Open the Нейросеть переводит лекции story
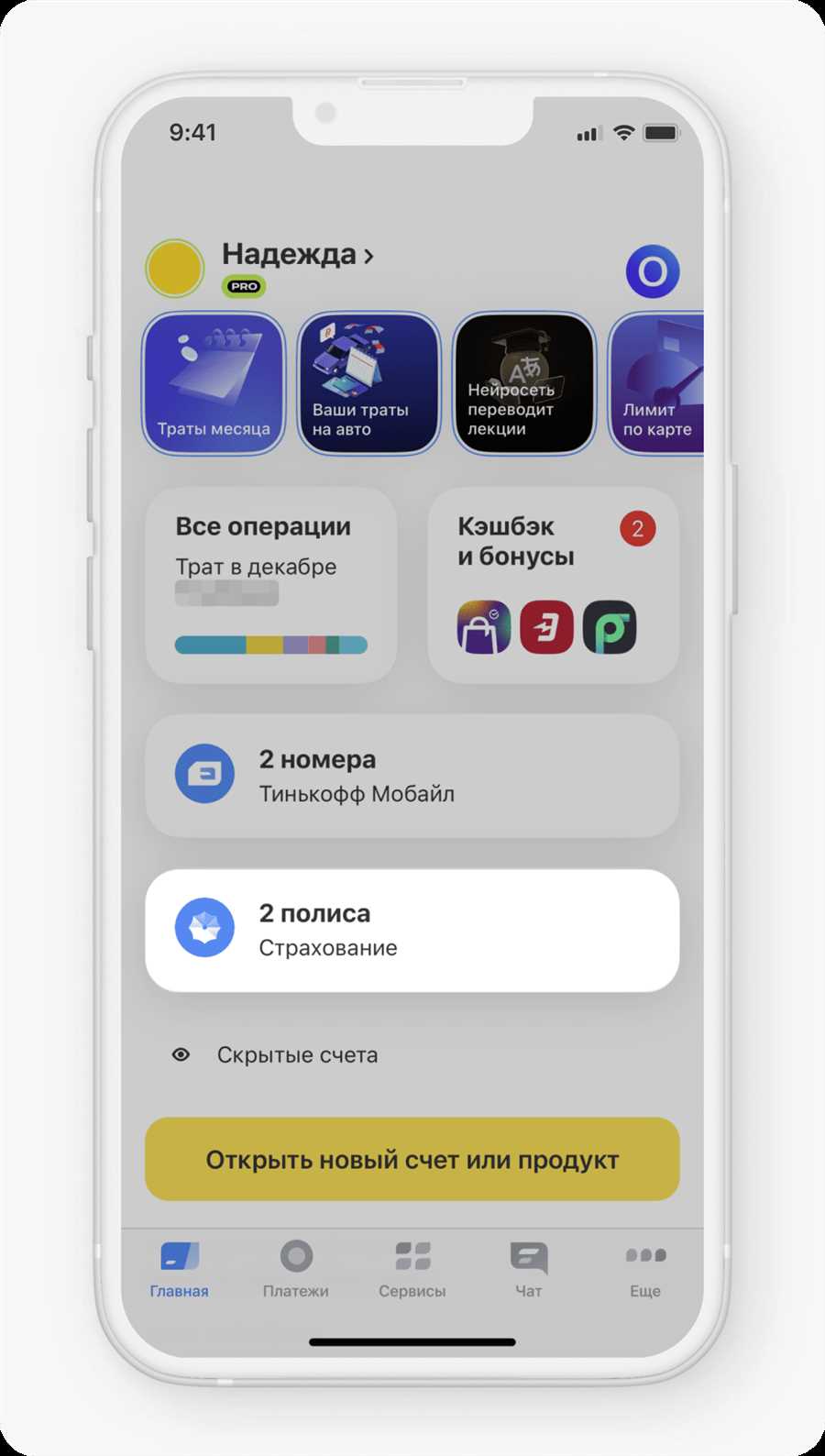Viewport: 825px width, 1456px height. pyautogui.click(x=524, y=383)
